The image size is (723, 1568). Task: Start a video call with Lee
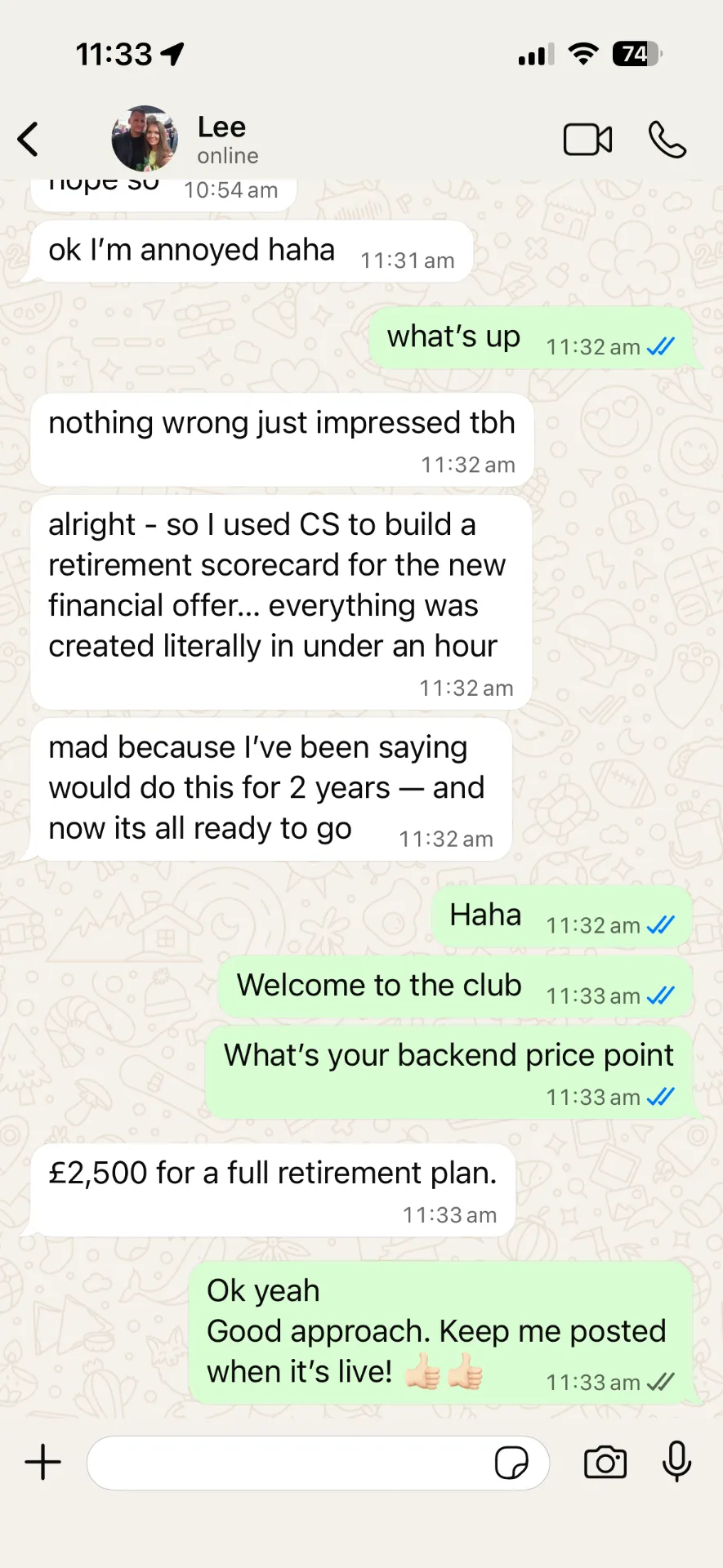click(x=587, y=140)
